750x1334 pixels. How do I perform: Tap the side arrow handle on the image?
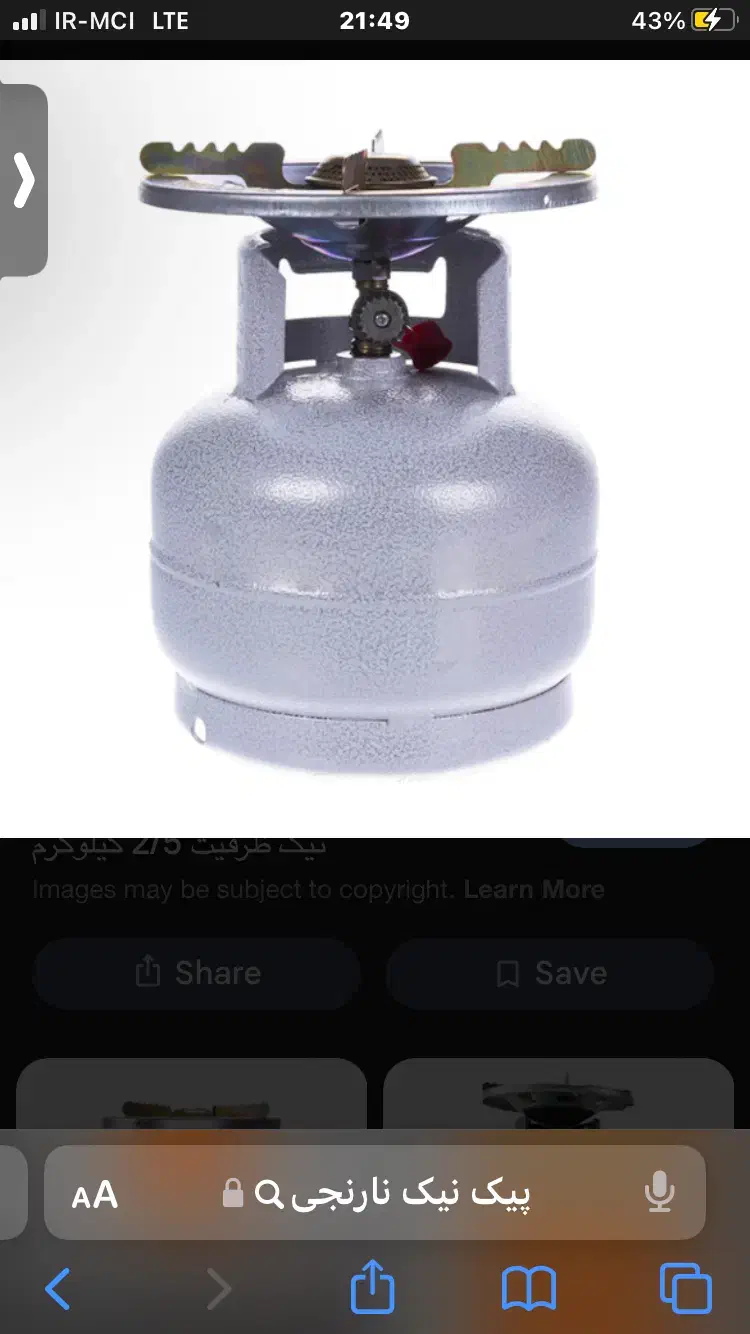pos(23,181)
